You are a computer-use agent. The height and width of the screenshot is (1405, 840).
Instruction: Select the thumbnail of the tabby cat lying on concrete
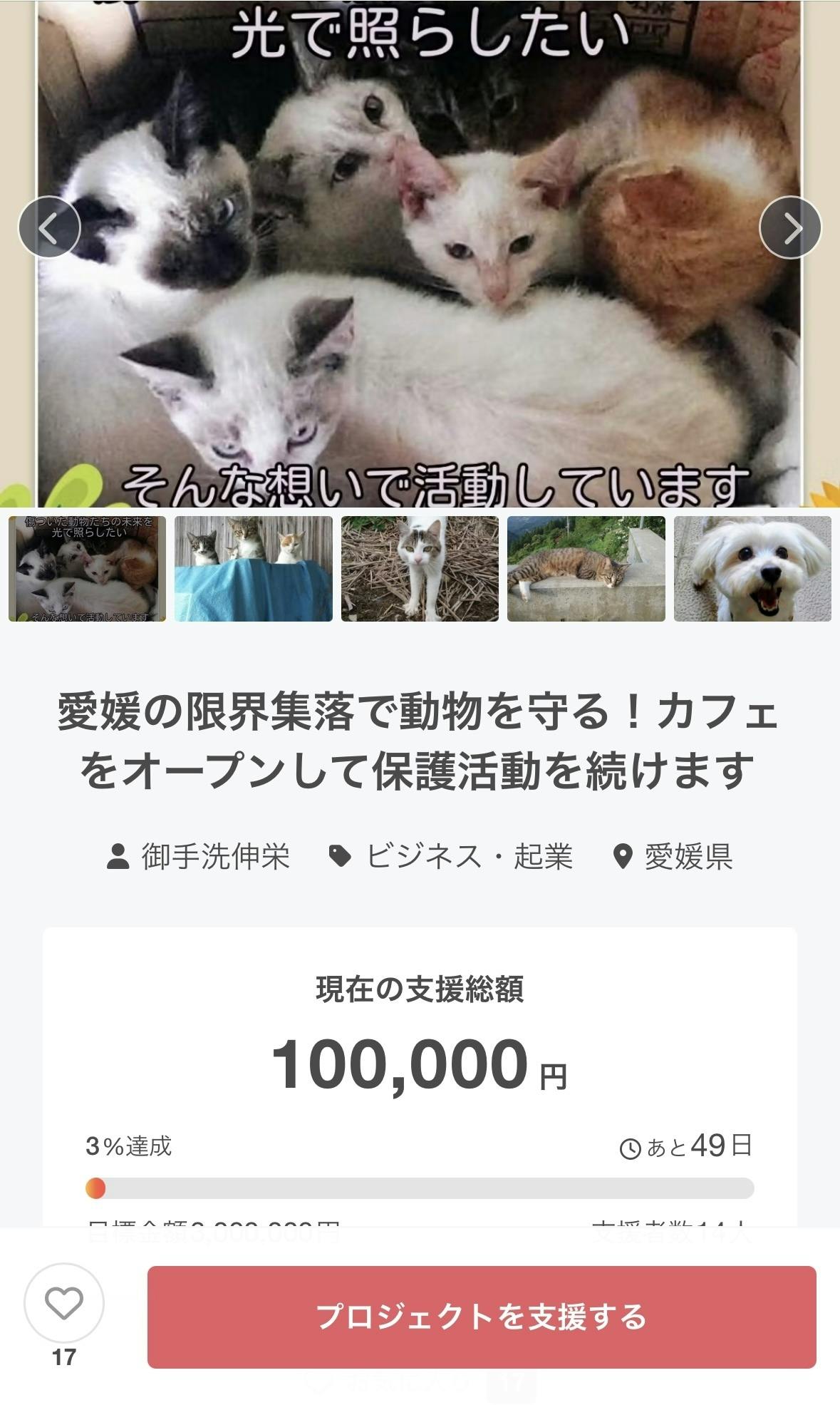point(586,569)
